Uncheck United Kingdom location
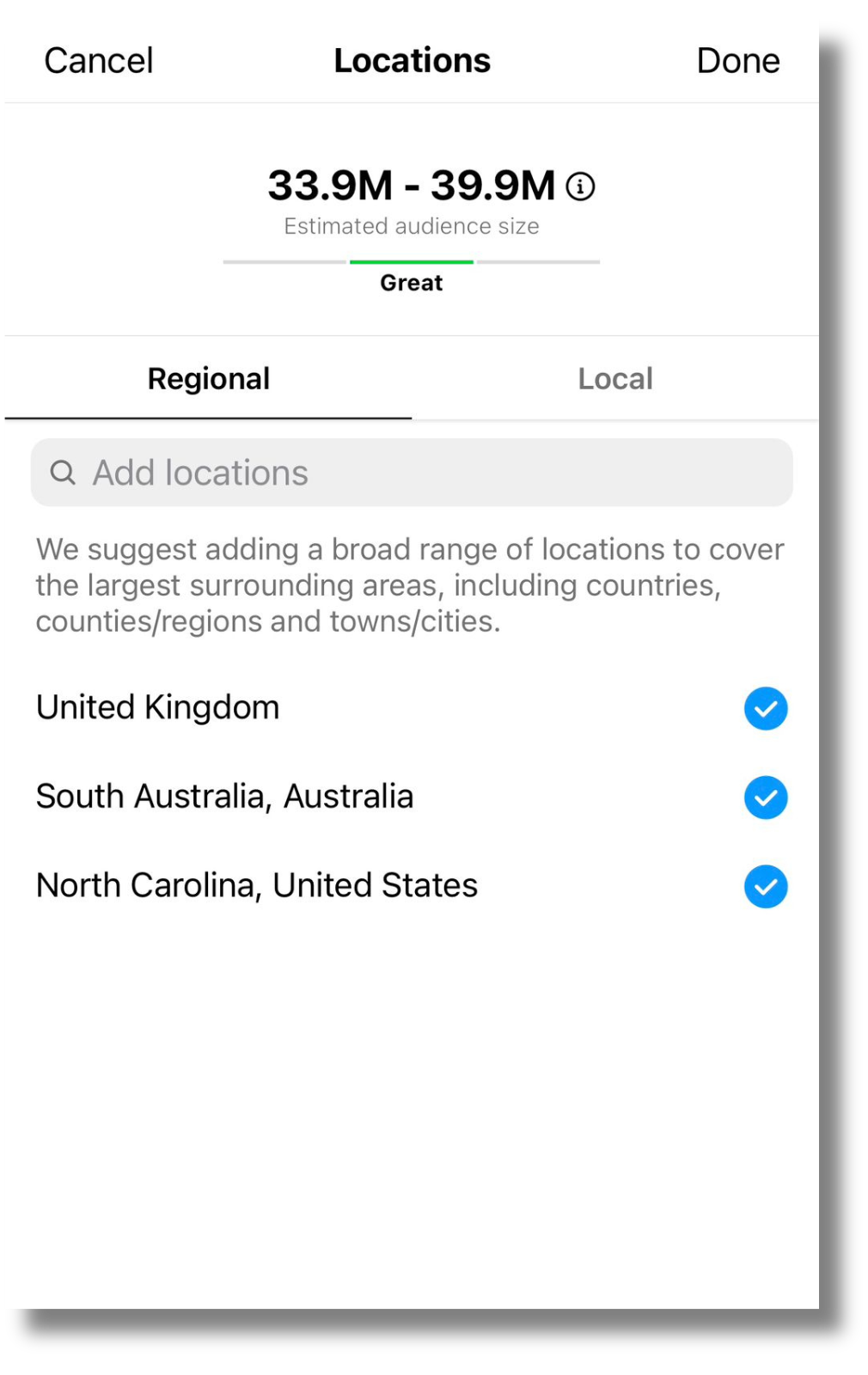 765,709
